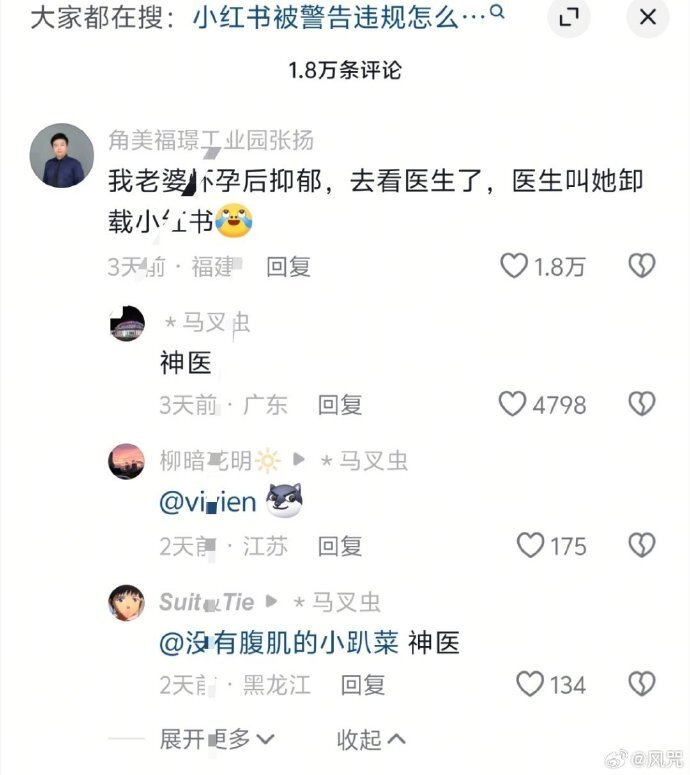Expand the comments panel to full screen
690x775 pixels.
click(x=568, y=17)
